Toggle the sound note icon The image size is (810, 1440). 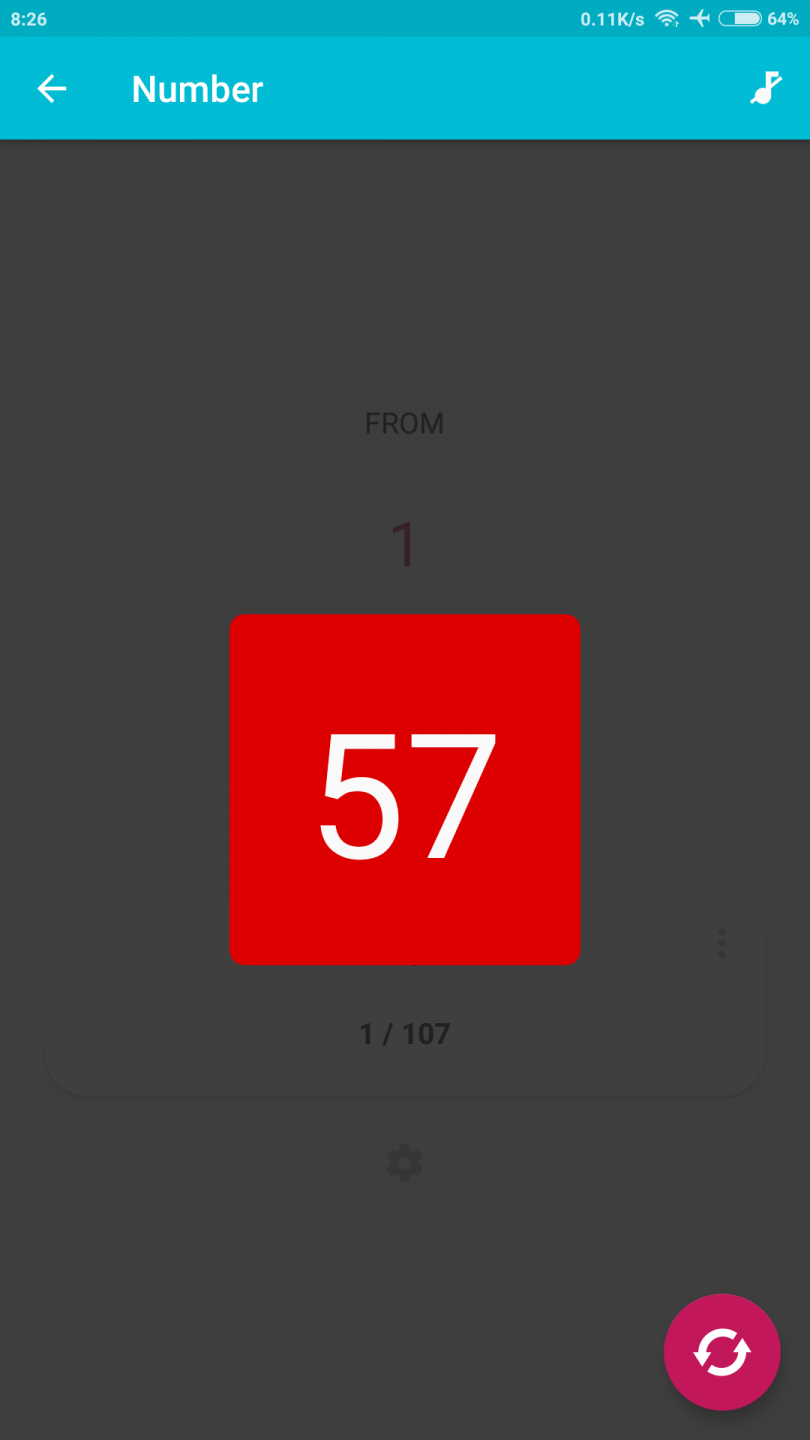(766, 89)
